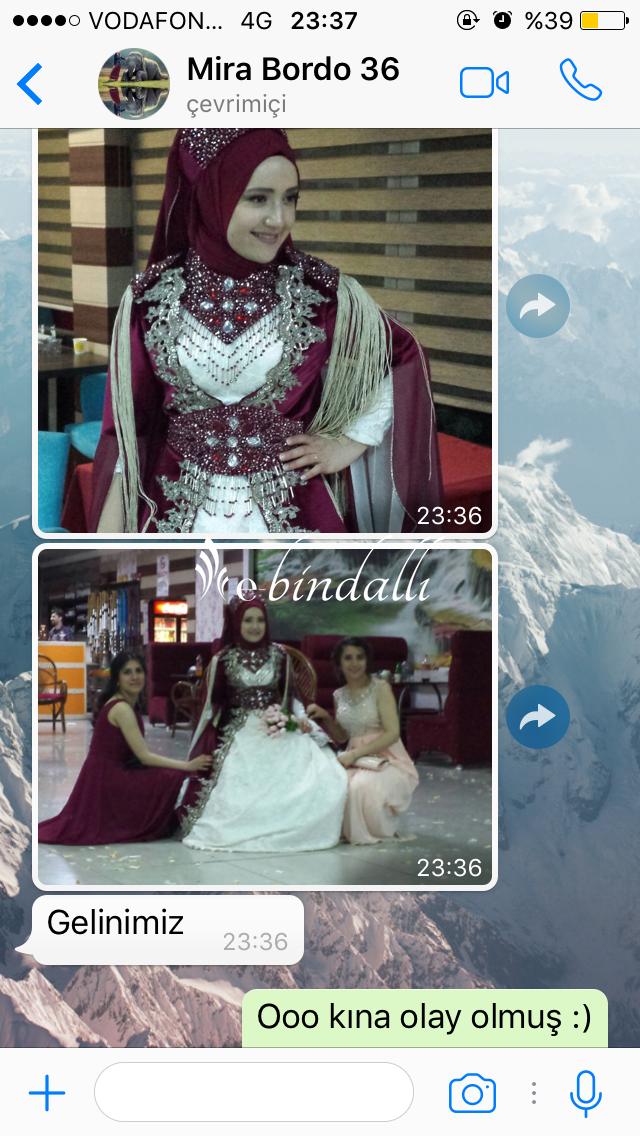Open the camera to send a photo
Image resolution: width=640 pixels, height=1136 pixels.
[x=473, y=1093]
